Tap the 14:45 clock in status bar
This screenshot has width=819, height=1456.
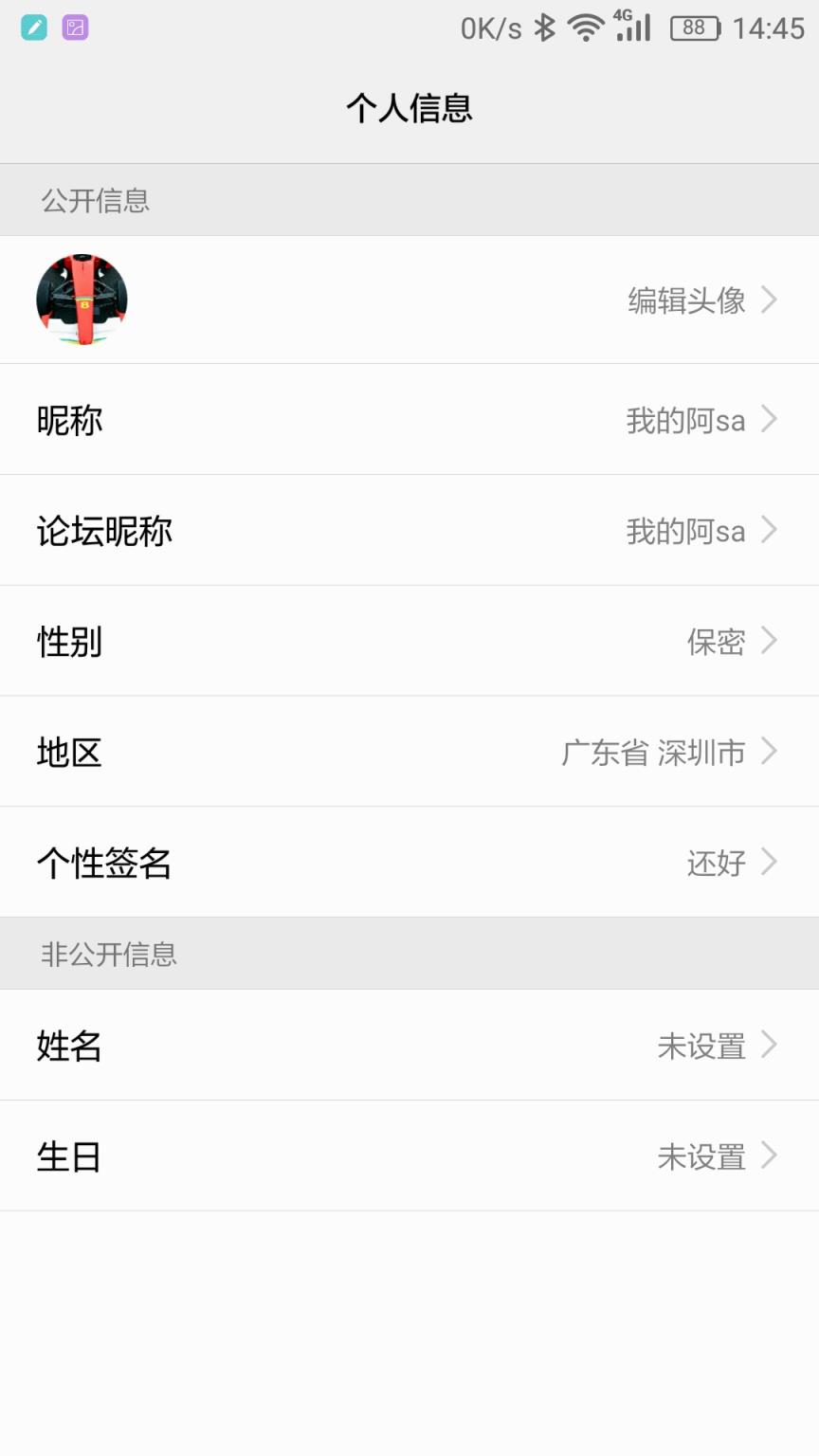pos(770,27)
